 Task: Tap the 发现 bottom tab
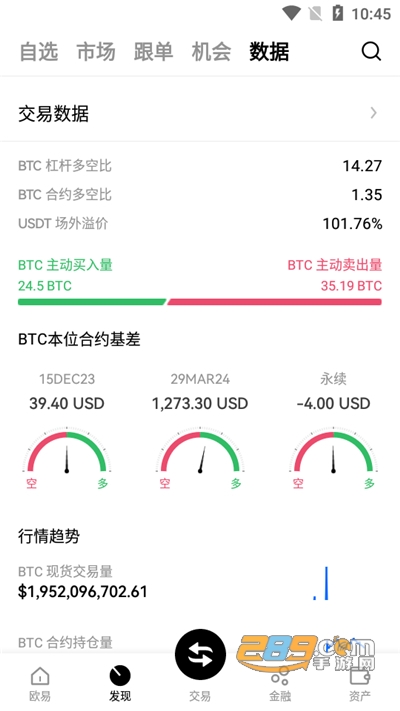click(120, 684)
